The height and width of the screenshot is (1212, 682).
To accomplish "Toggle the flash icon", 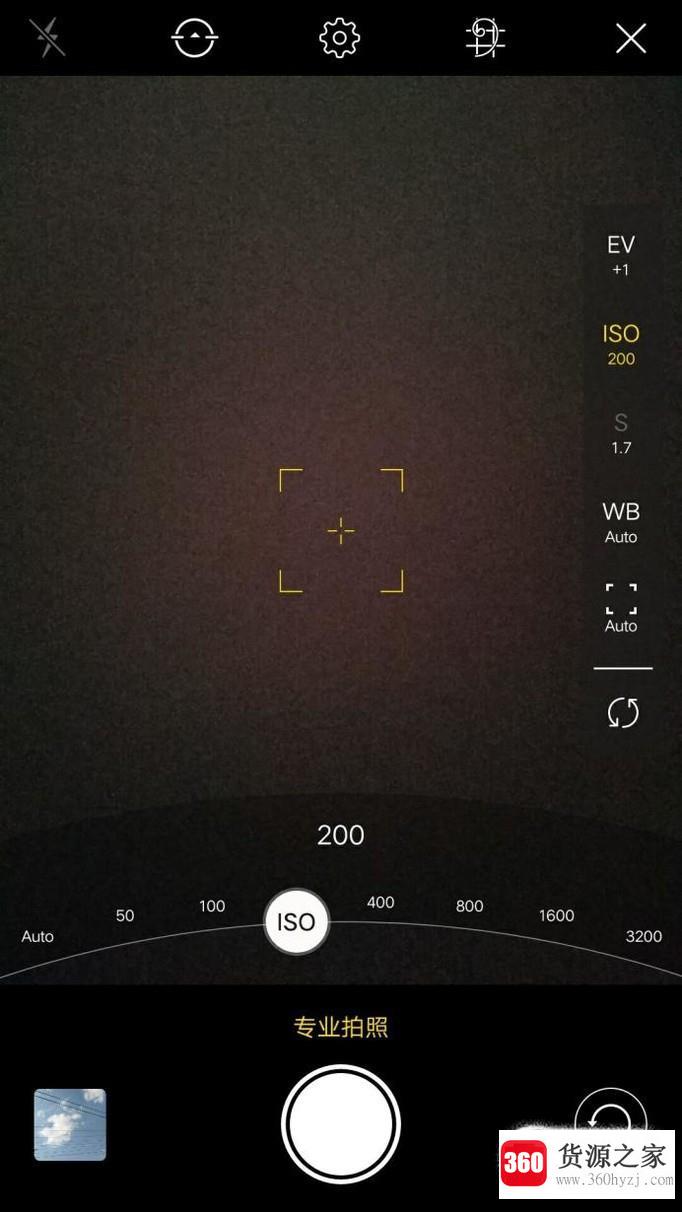I will [x=47, y=38].
